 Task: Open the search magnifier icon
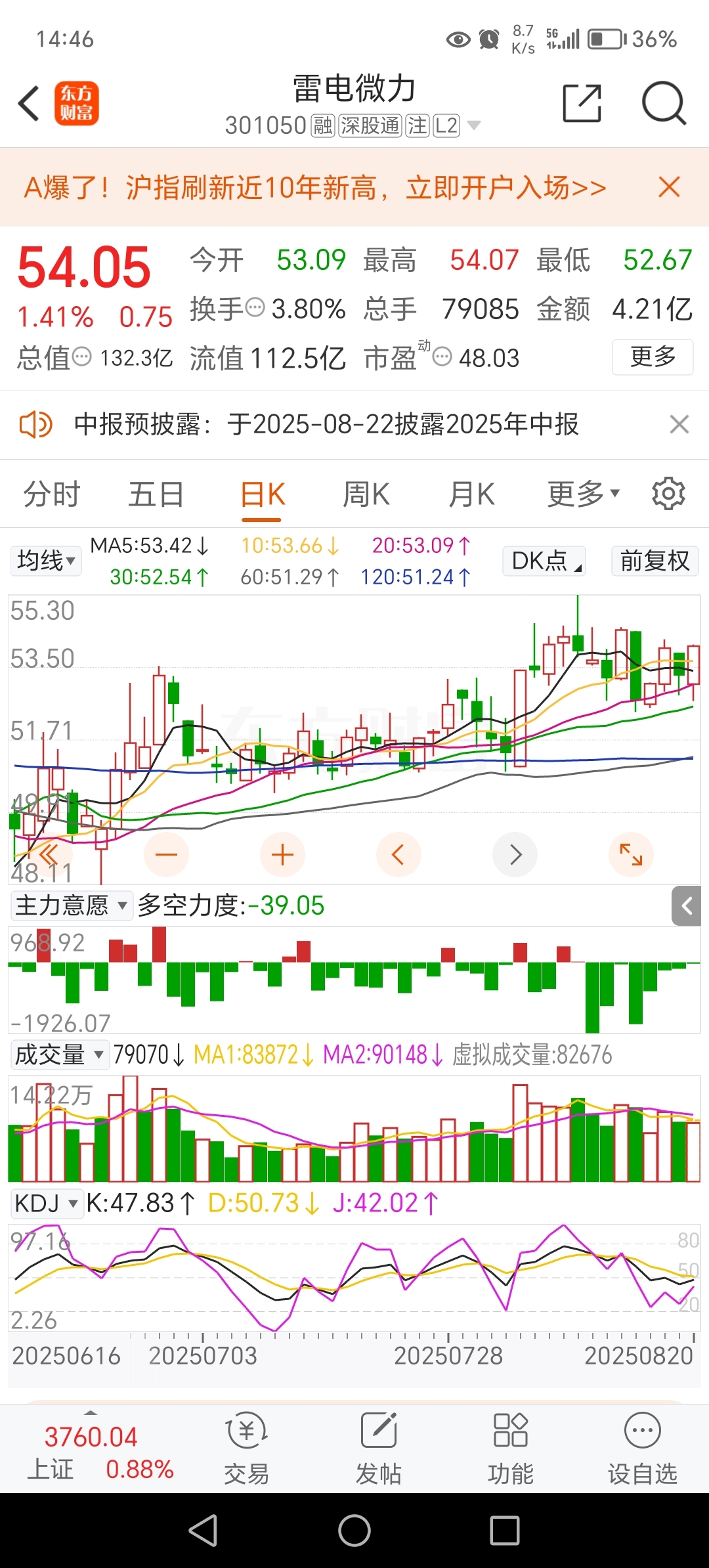(x=664, y=103)
